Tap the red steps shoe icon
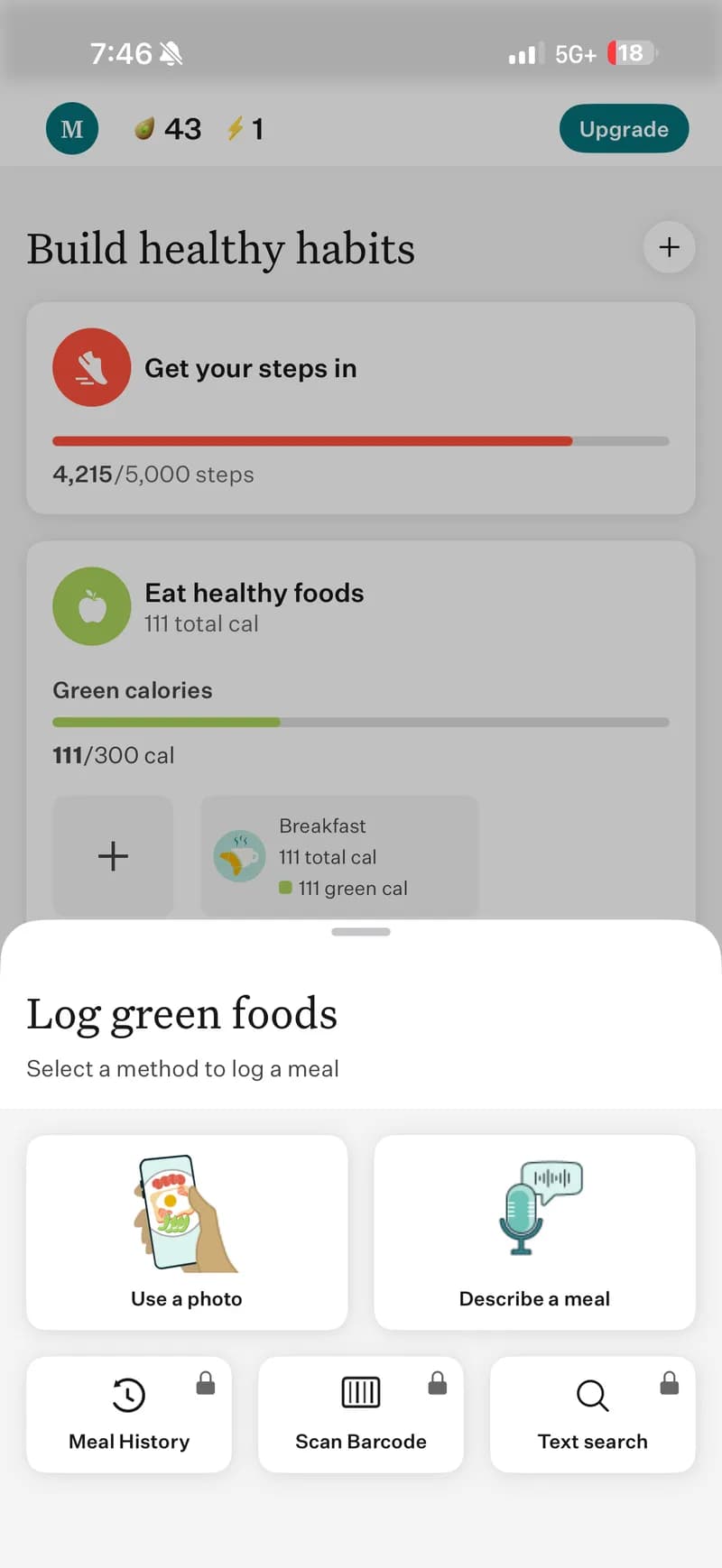This screenshot has height=1568, width=722. coord(91,366)
